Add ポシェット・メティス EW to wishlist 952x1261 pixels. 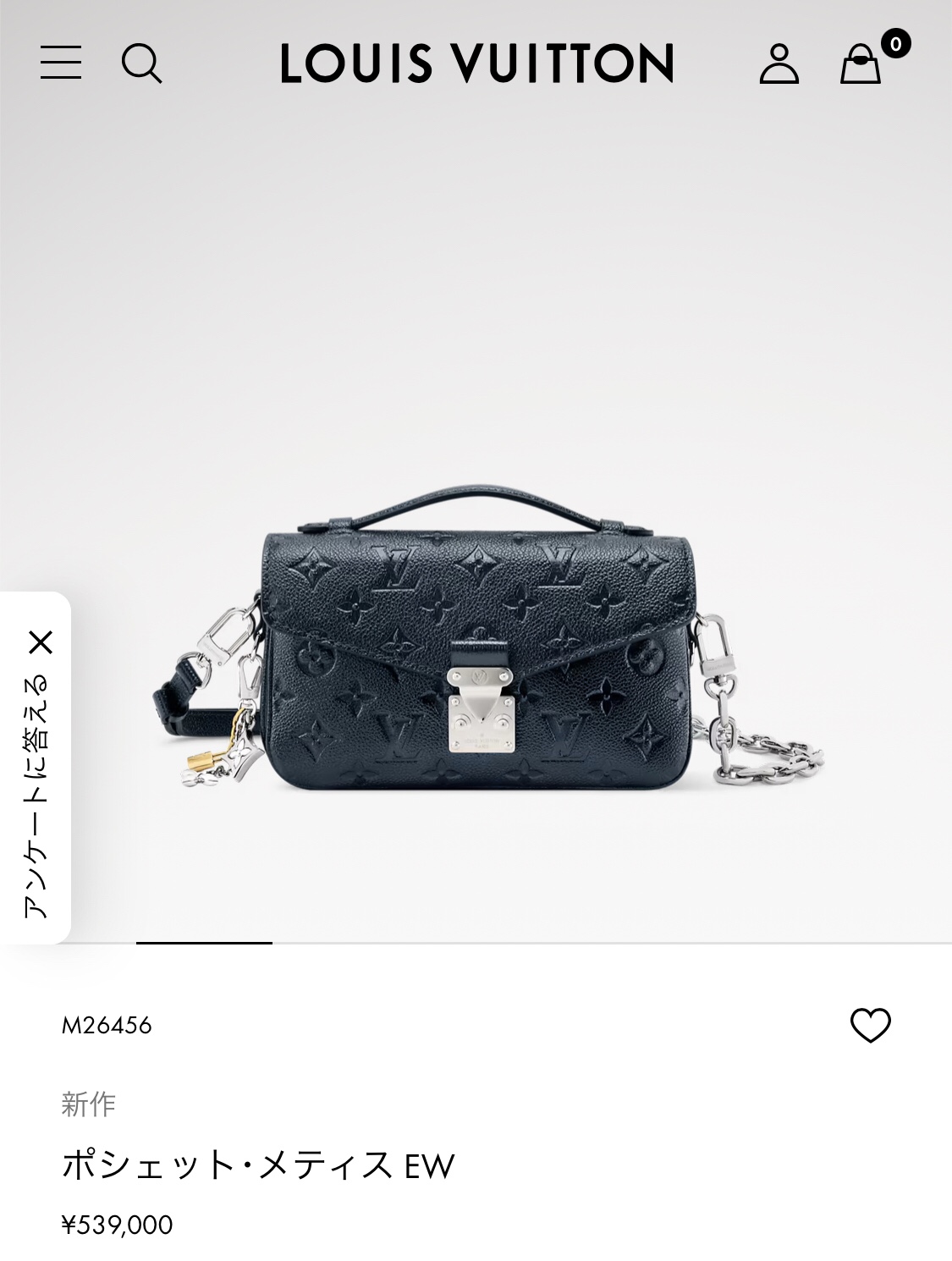tap(870, 1026)
